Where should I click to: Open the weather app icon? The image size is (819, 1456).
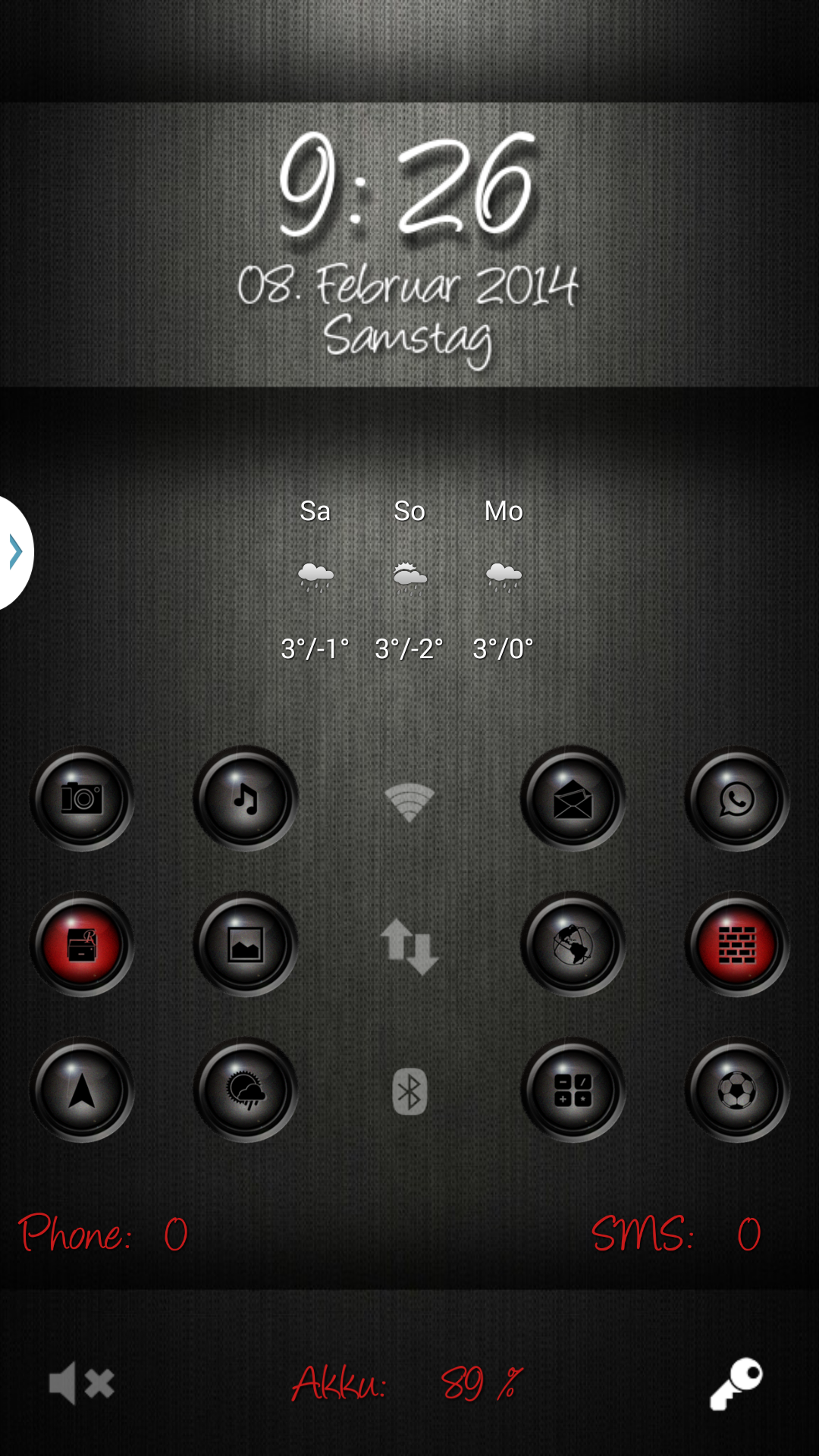(246, 1090)
